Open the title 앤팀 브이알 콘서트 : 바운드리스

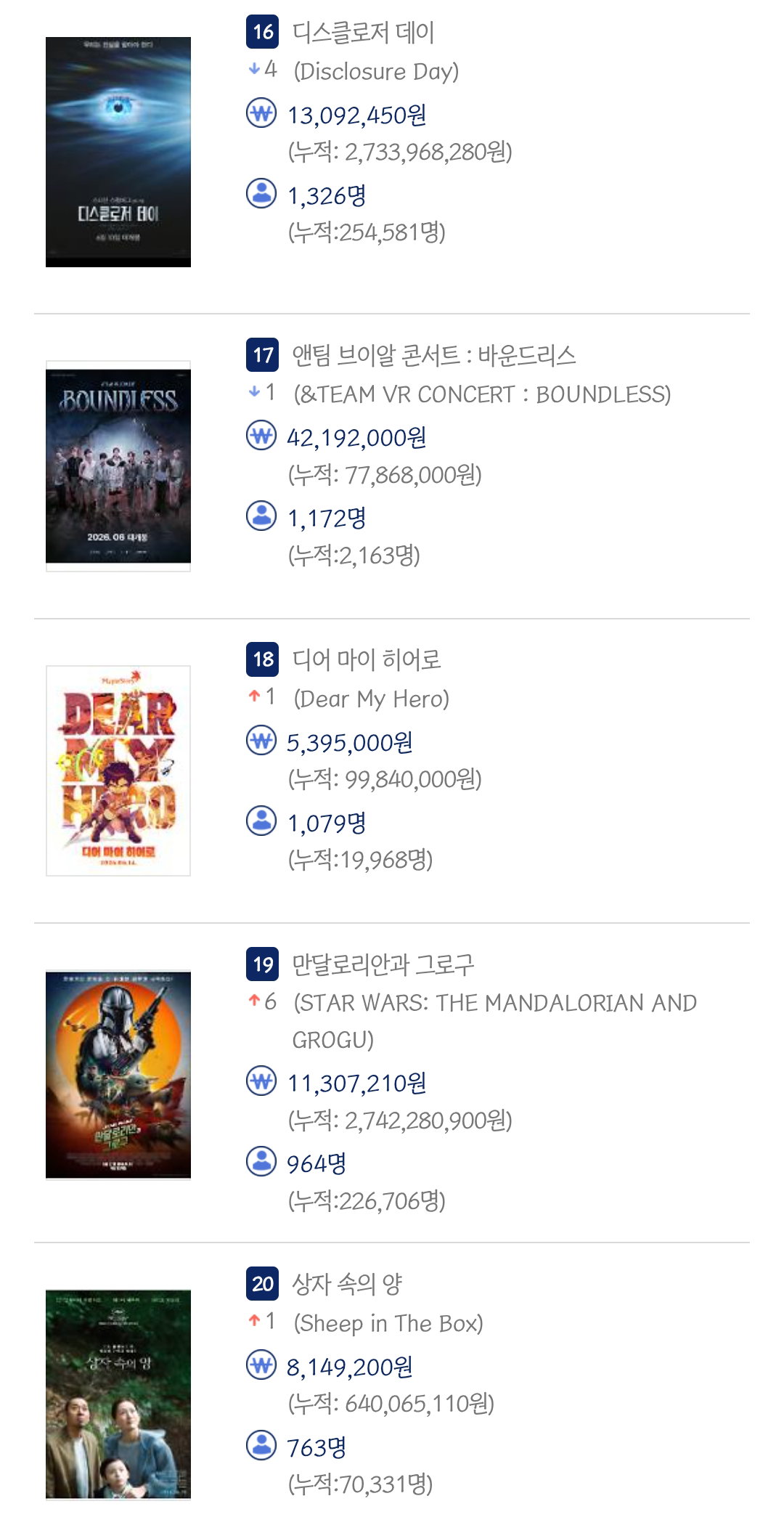tap(433, 355)
